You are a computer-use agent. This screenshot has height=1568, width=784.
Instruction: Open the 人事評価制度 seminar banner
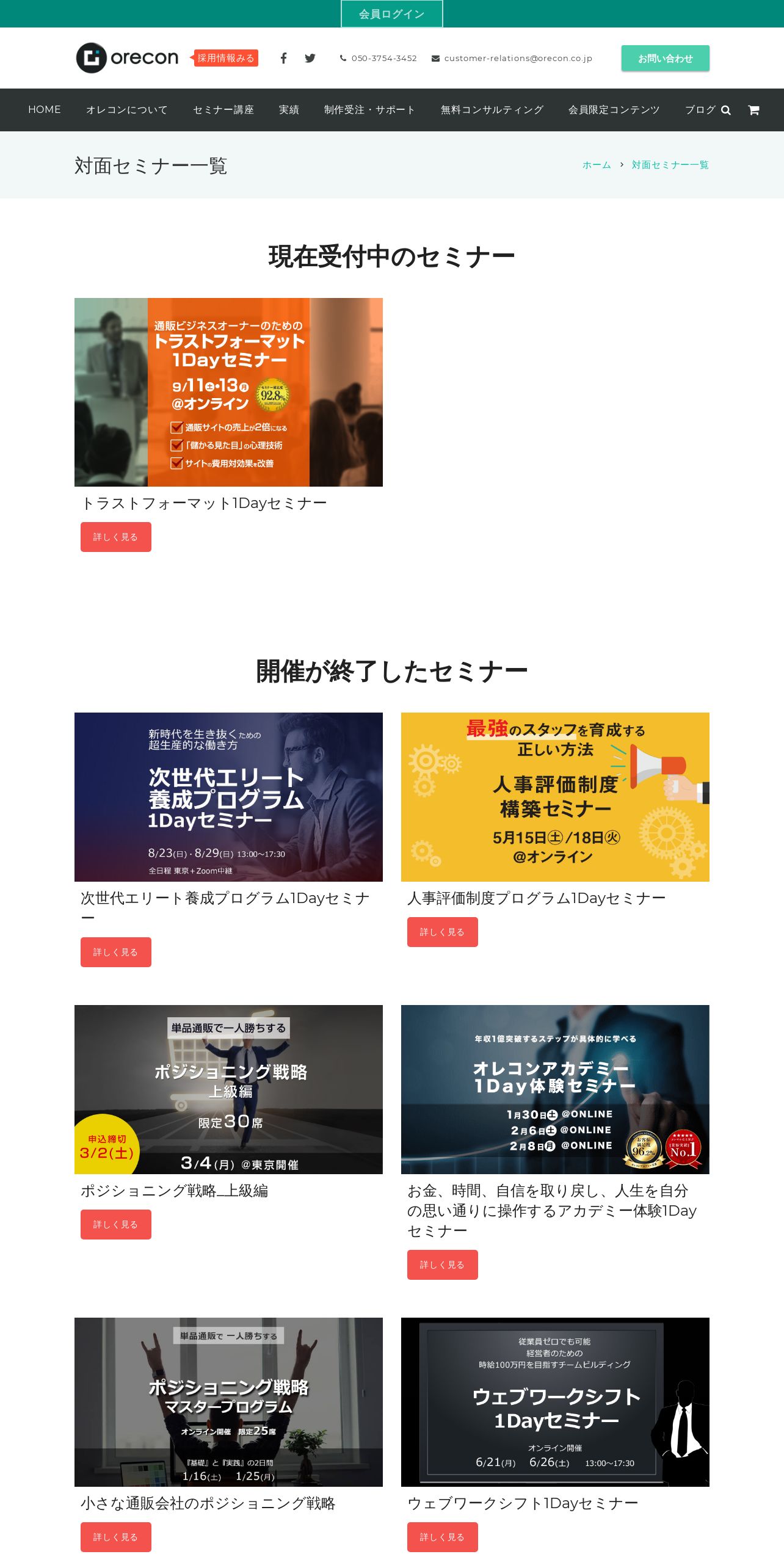pyautogui.click(x=555, y=797)
